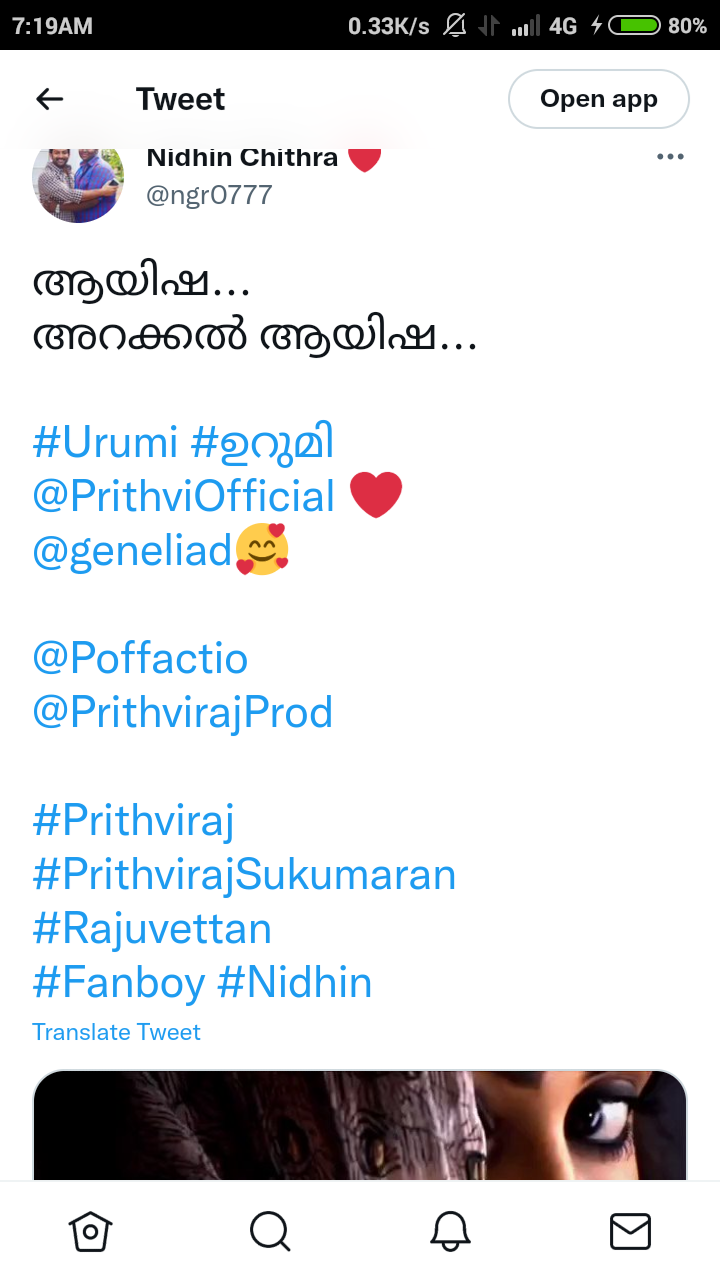Open the Messages envelope tab

coord(630,1232)
